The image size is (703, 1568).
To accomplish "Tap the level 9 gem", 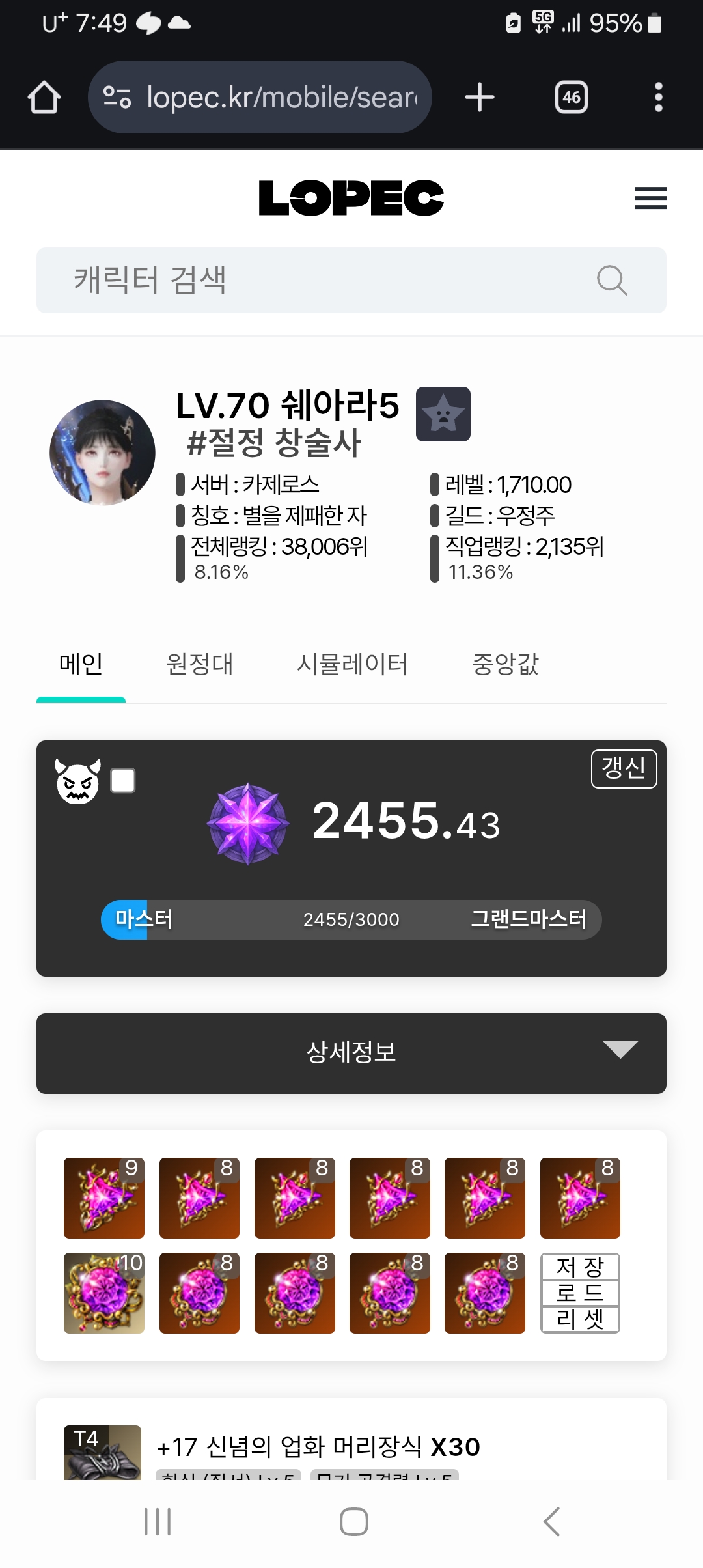I will (x=104, y=1197).
